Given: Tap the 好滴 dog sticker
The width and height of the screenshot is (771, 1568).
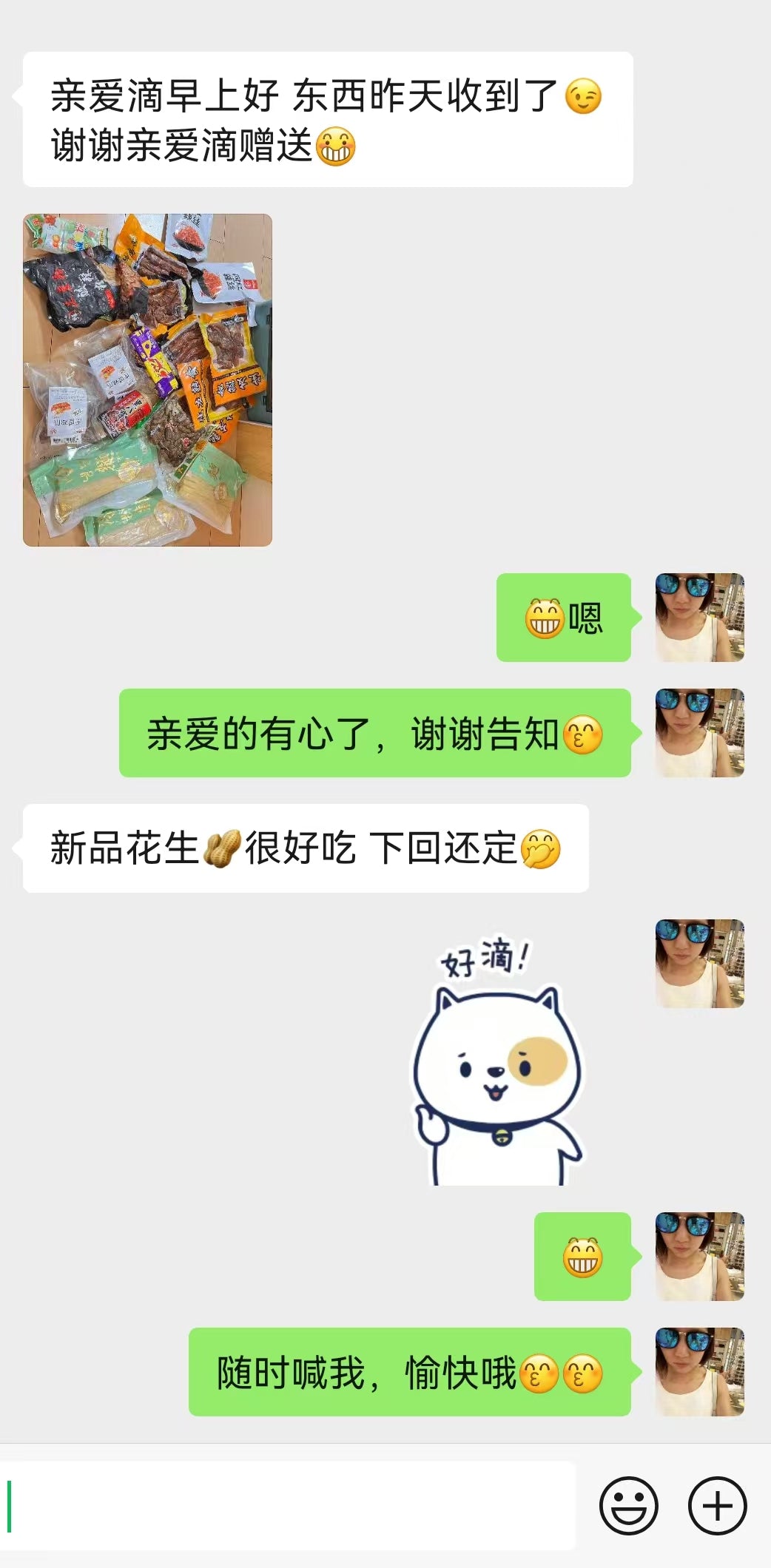Looking at the screenshot, I should [496, 1061].
